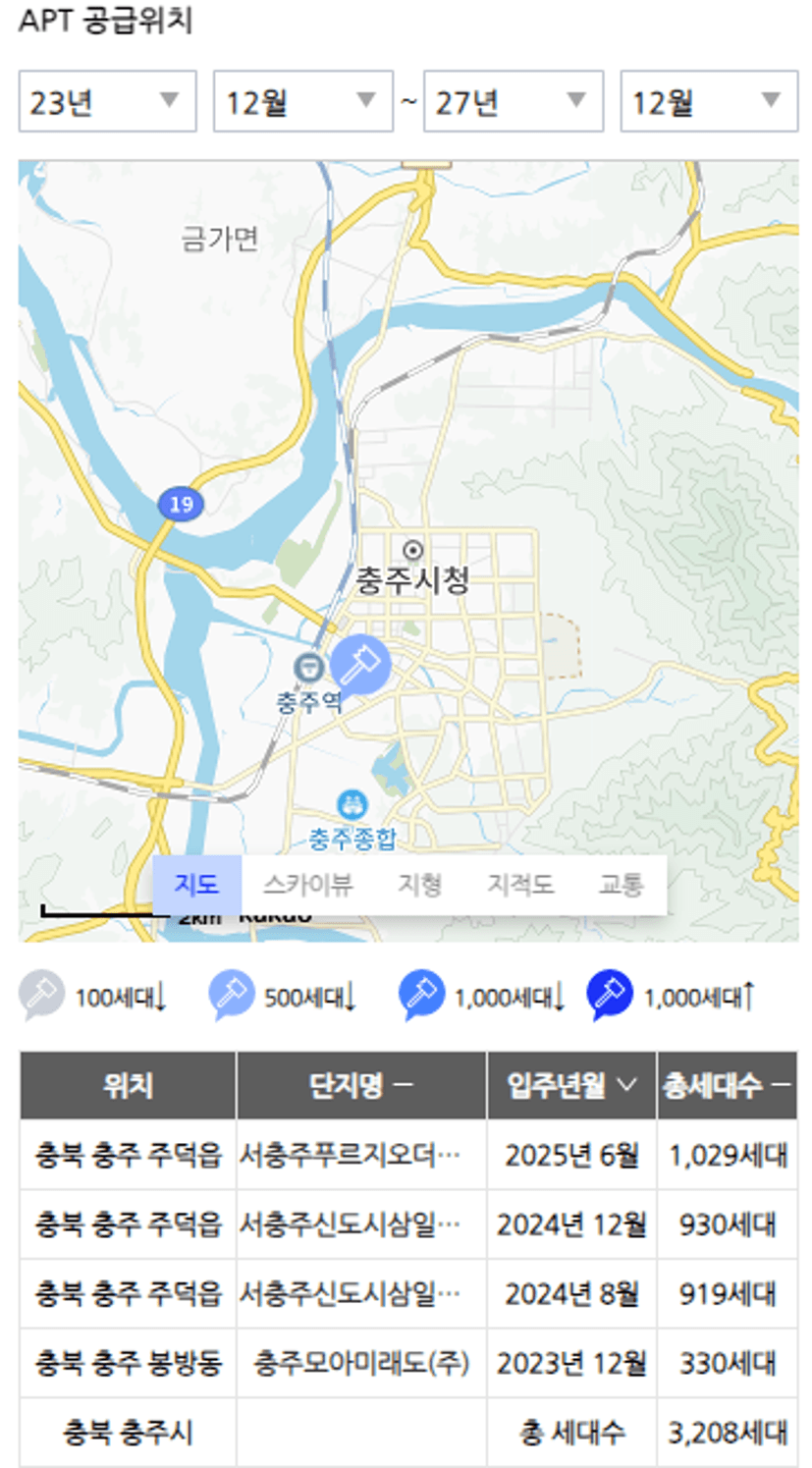The height and width of the screenshot is (1468, 812).
Task: Switch to 교통 traffic view
Action: pyautogui.click(x=621, y=885)
